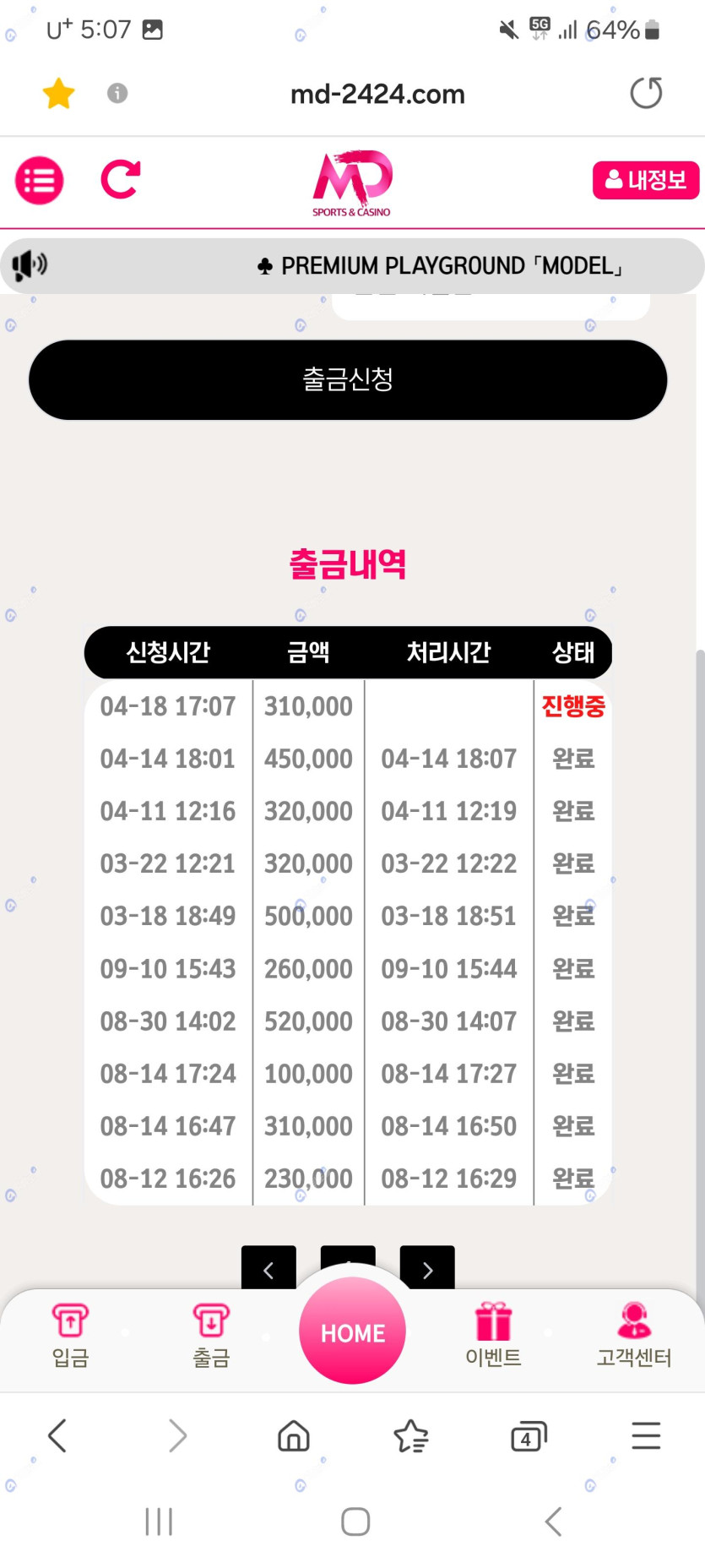The image size is (705, 1568).
Task: Reload the page in browser
Action: pyautogui.click(x=646, y=93)
